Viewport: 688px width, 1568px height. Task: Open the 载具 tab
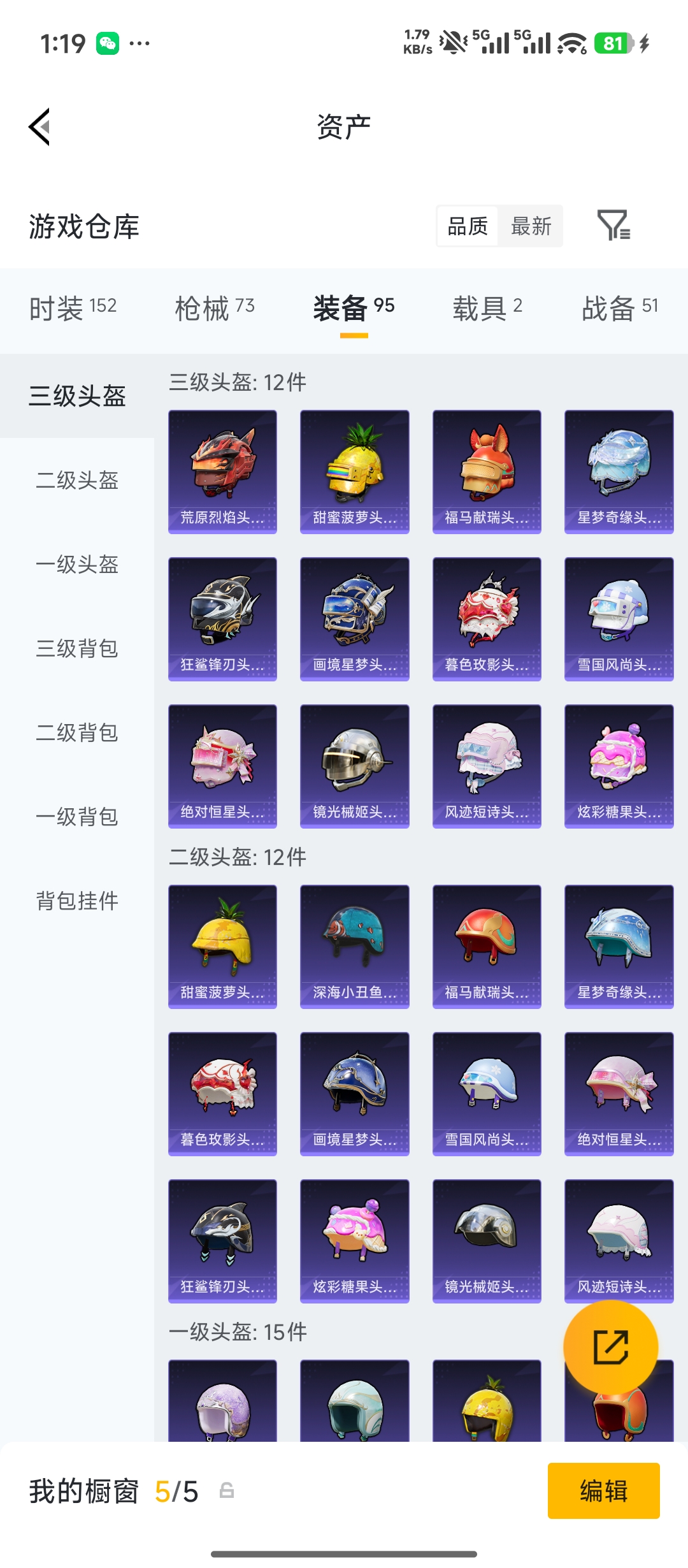tap(486, 307)
